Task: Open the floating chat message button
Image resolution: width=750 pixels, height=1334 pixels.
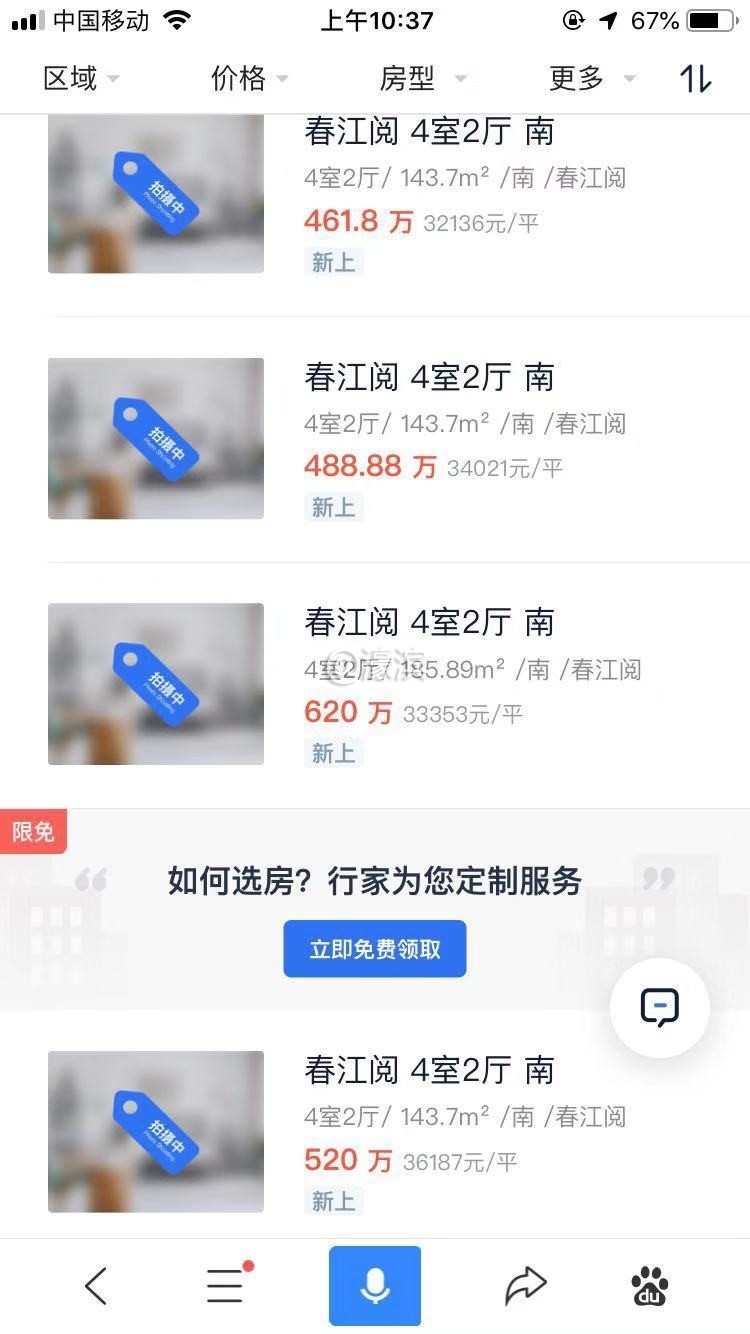Action: (660, 1008)
